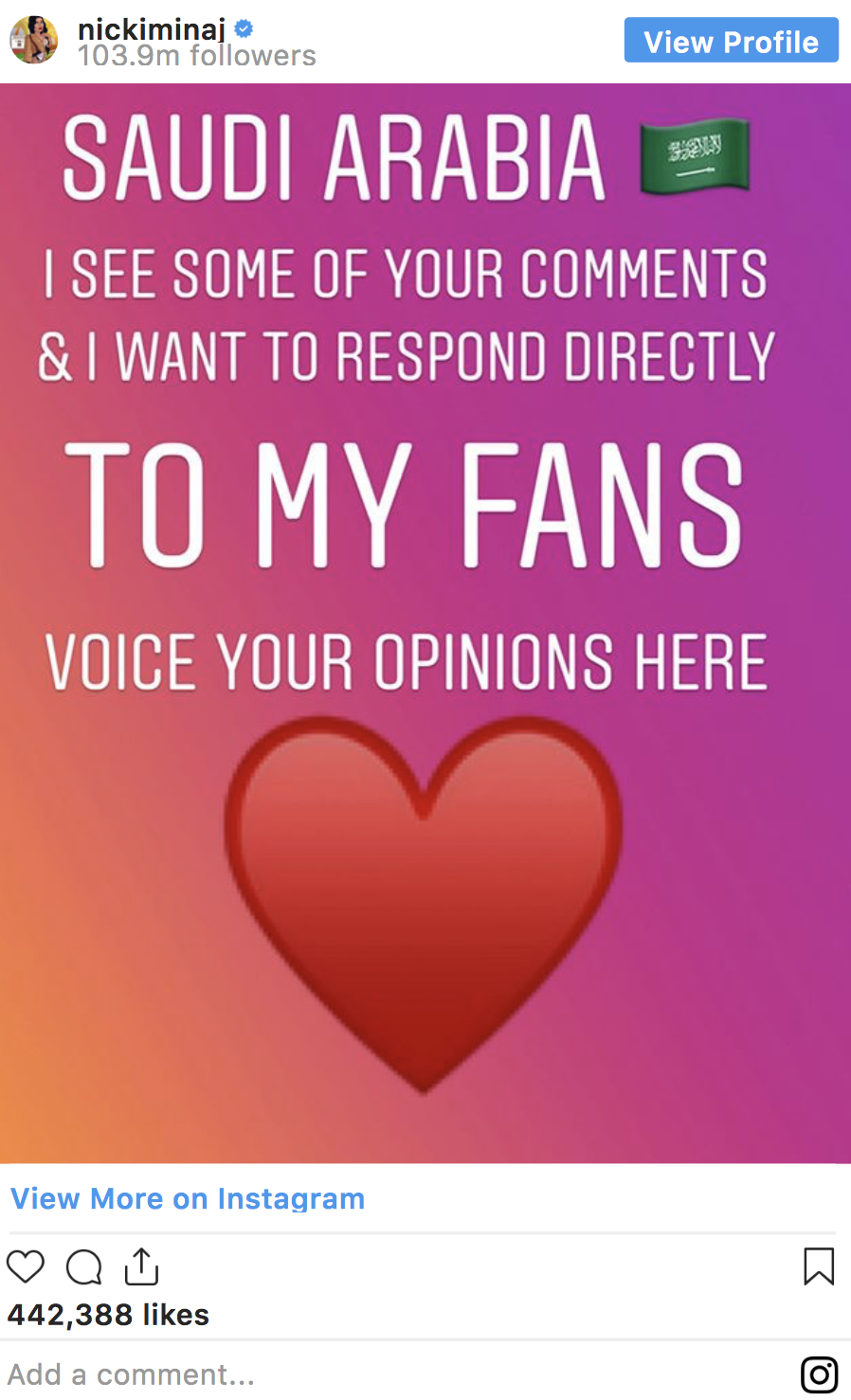Open the Saudi Arabia post image
Viewport: 851px width, 1400px height.
(x=425, y=622)
